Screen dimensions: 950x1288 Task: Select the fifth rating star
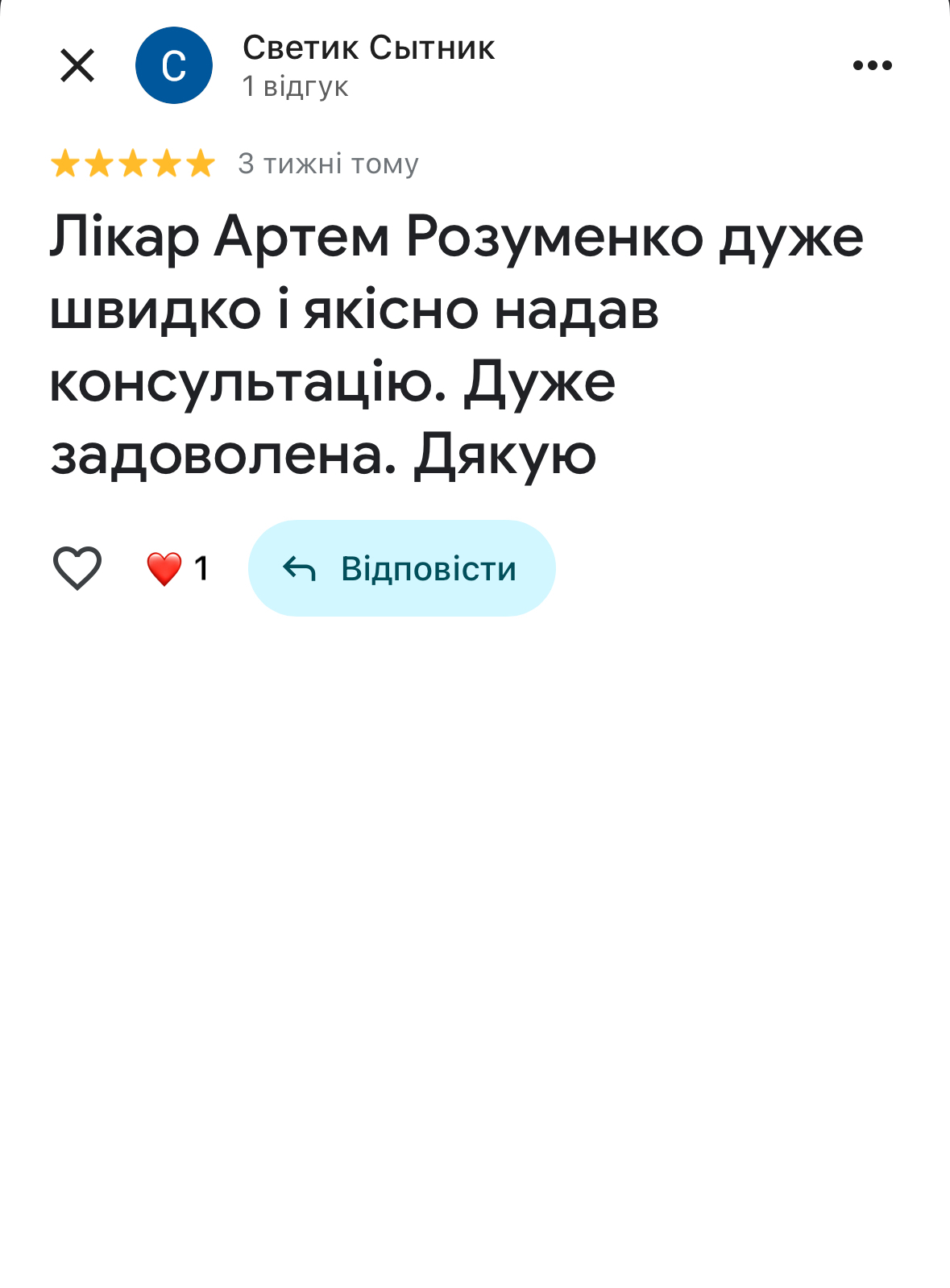point(199,164)
